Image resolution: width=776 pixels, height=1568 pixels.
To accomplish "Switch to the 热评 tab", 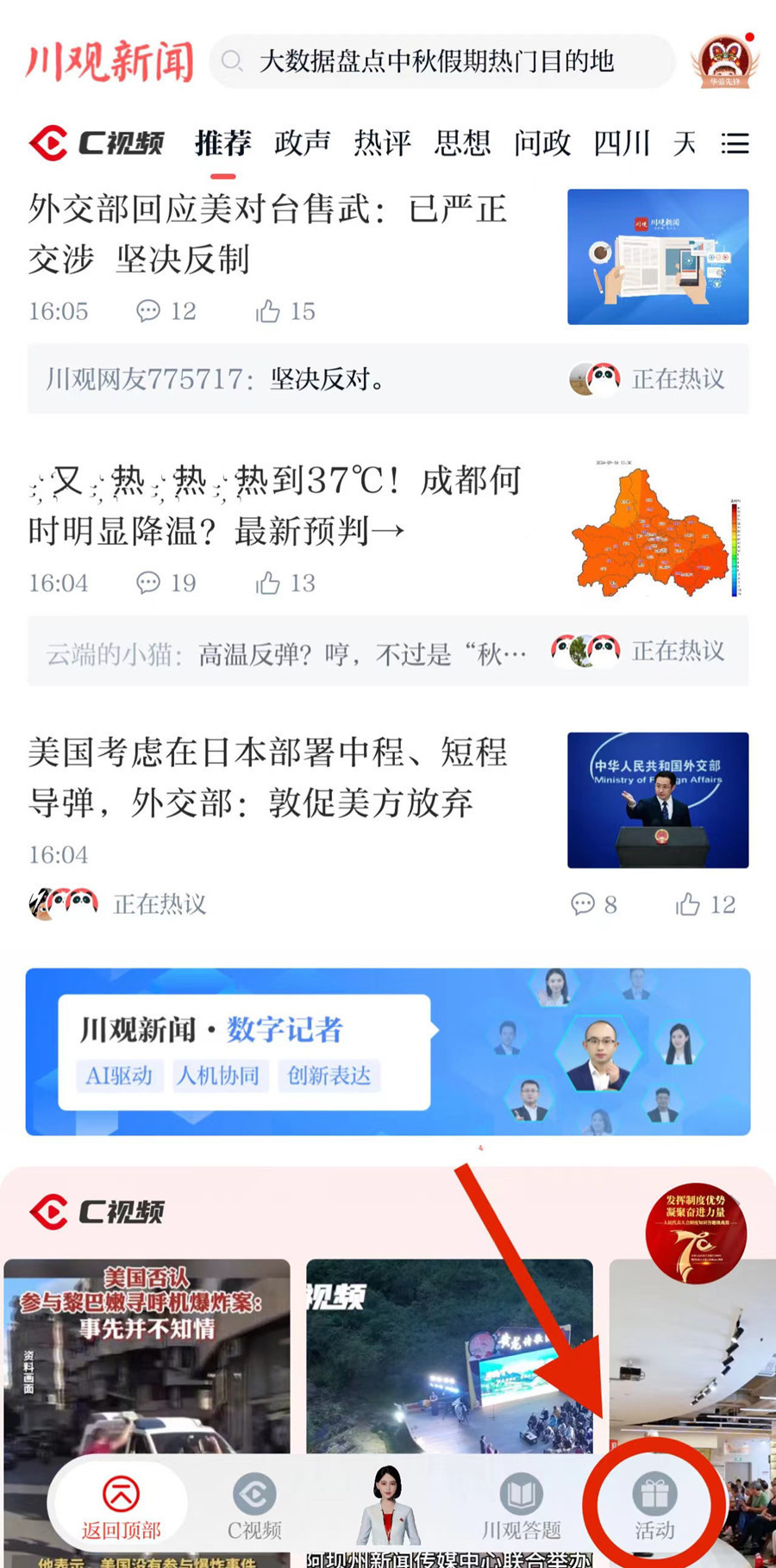I will [382, 143].
